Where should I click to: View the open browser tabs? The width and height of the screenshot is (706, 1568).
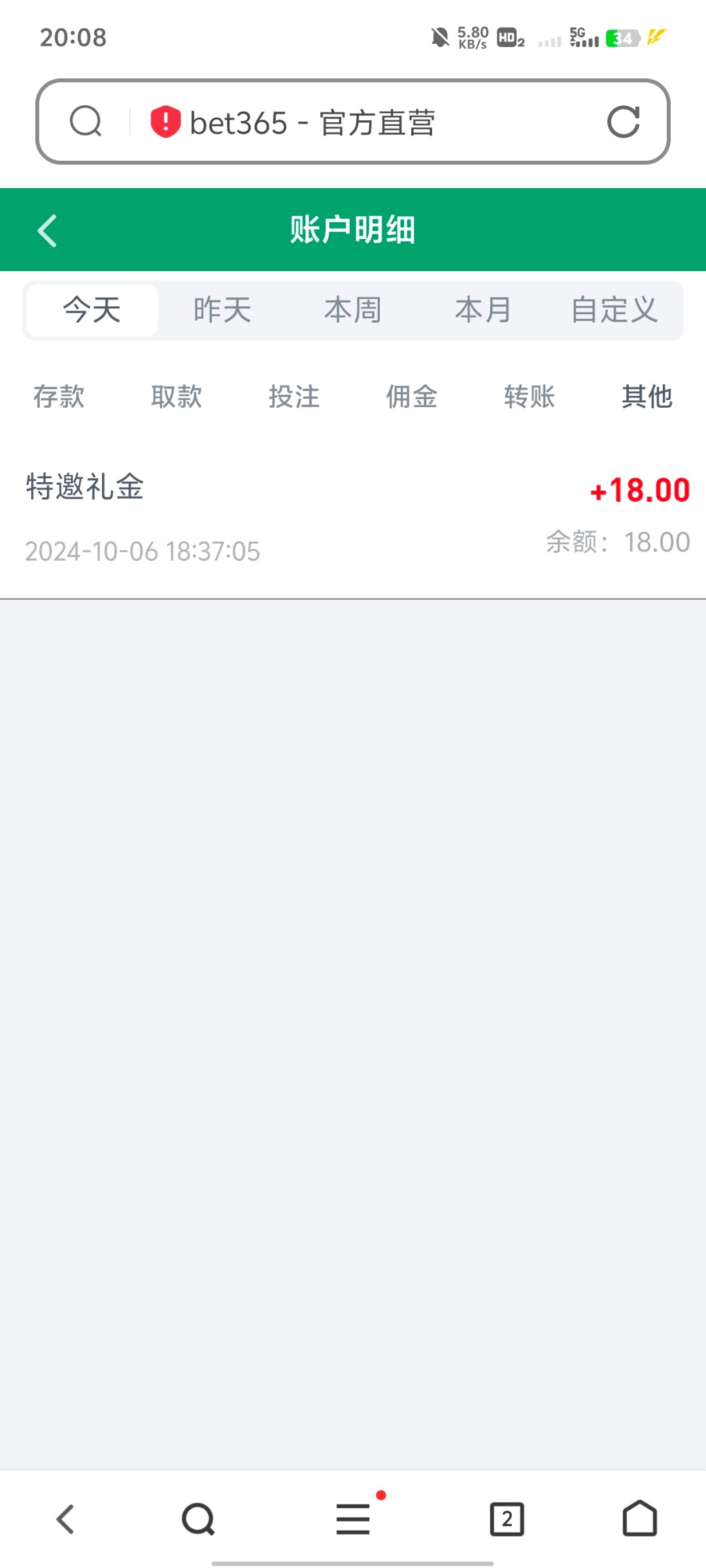[507, 1519]
